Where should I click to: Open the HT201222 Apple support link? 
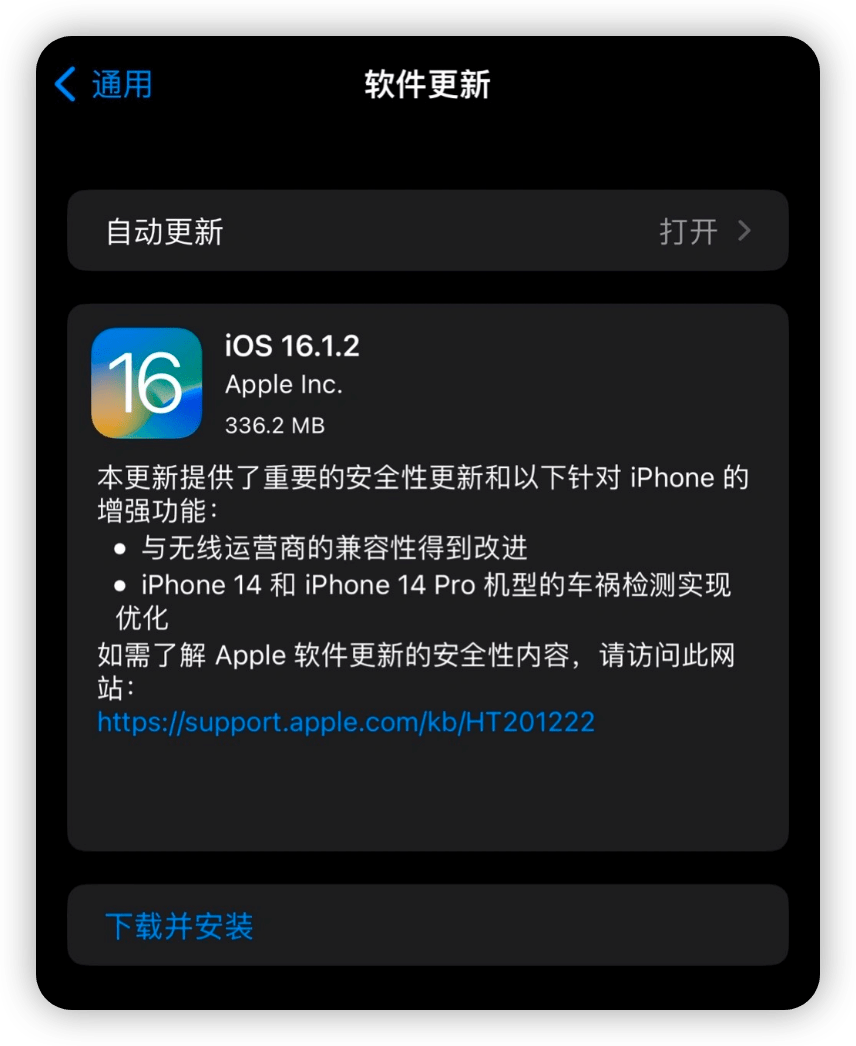pos(345,722)
